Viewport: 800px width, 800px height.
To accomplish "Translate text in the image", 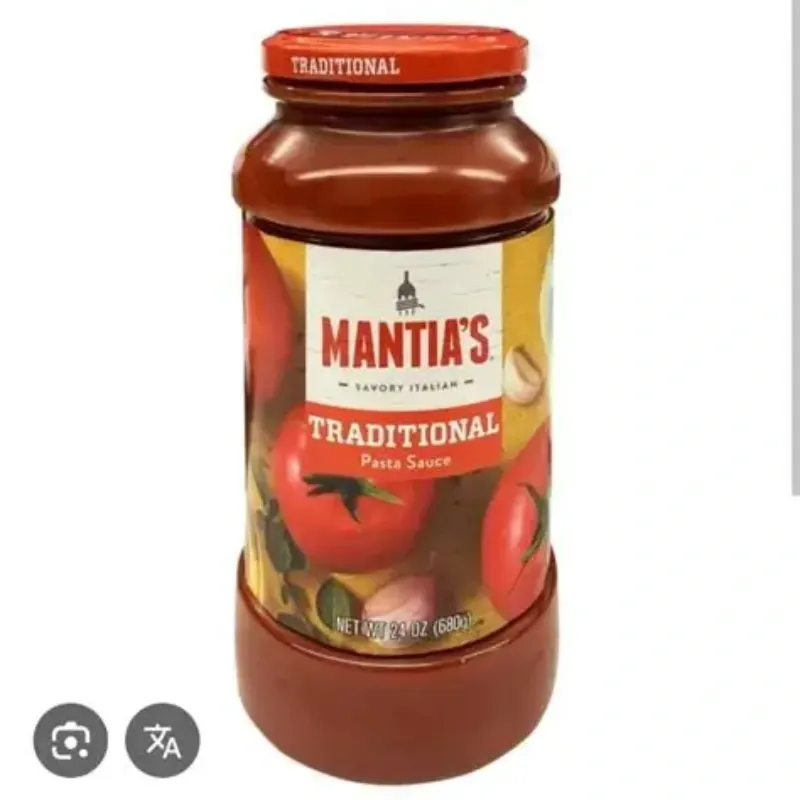I will (x=162, y=740).
